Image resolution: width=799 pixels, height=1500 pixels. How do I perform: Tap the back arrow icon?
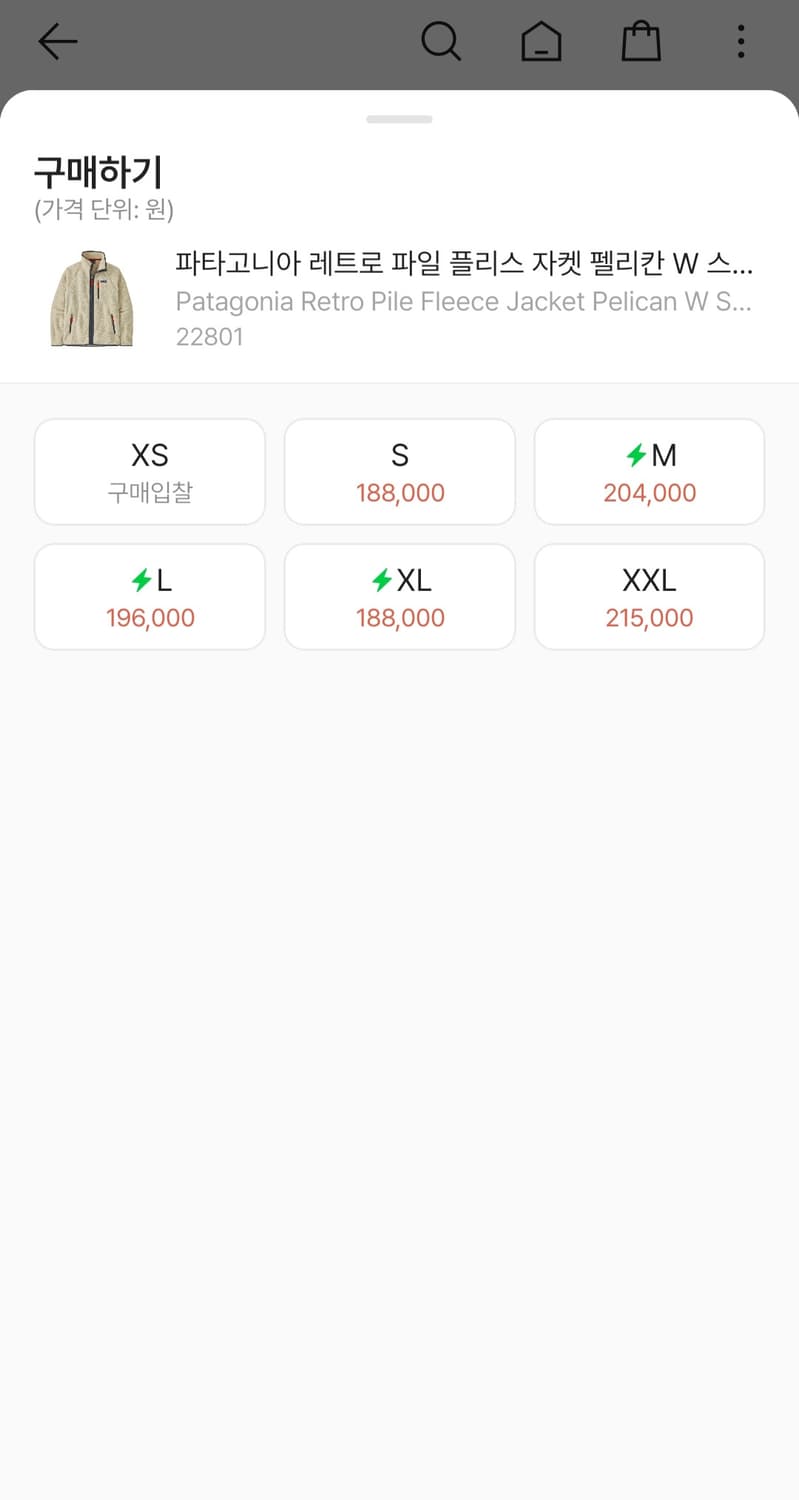click(57, 42)
